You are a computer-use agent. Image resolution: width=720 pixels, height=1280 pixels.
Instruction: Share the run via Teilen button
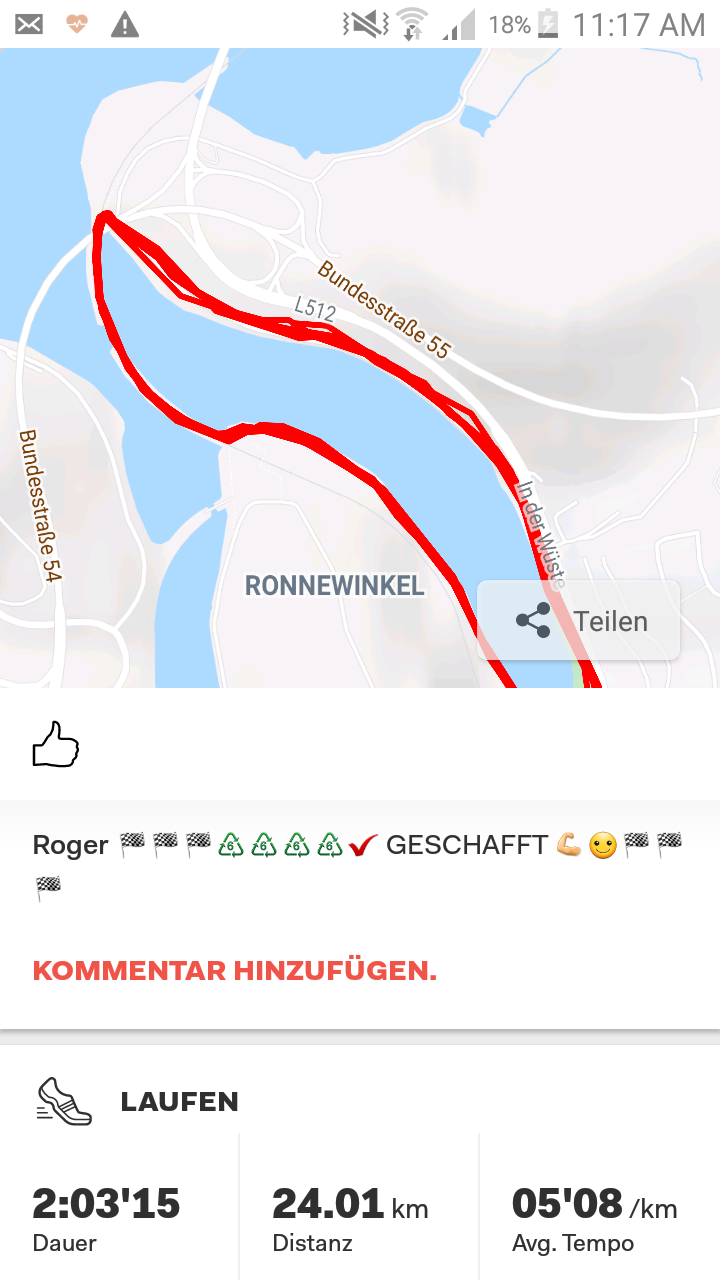click(x=579, y=620)
